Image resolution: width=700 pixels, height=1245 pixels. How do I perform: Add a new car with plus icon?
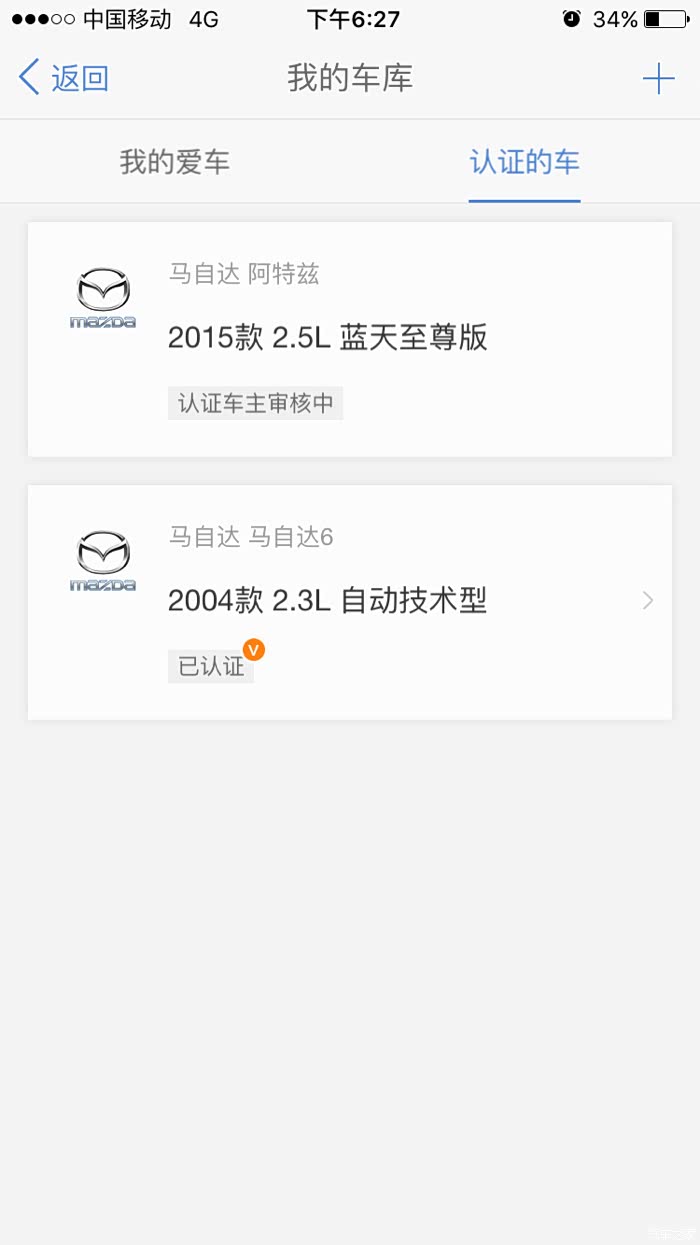658,77
